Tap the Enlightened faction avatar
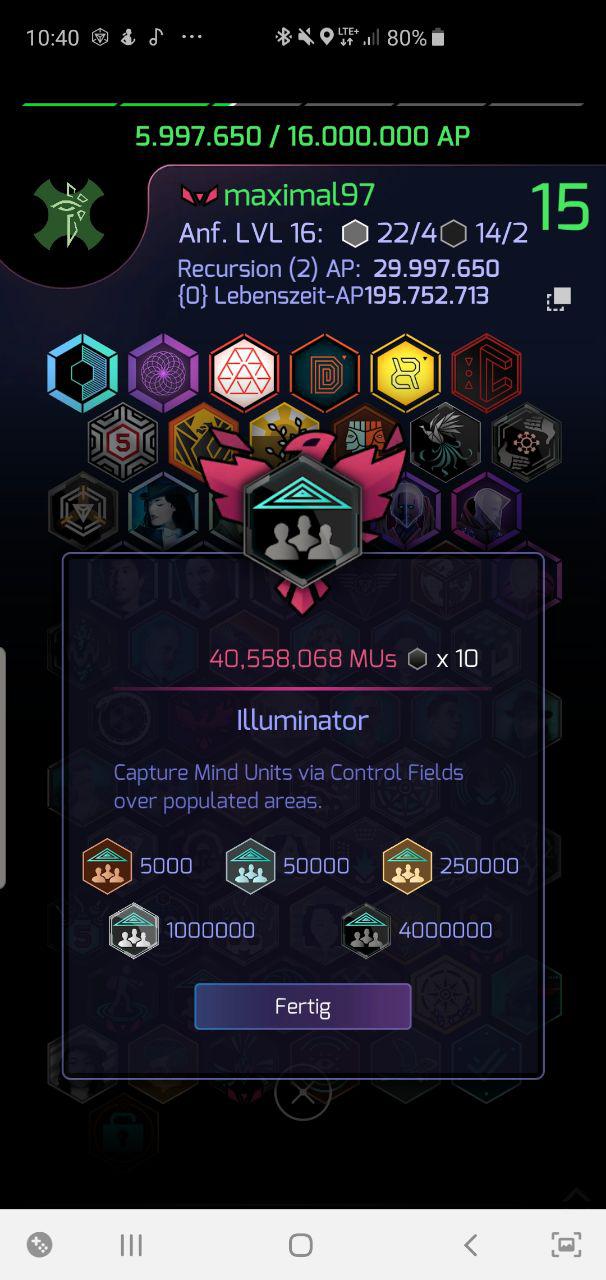 pyautogui.click(x=67, y=213)
